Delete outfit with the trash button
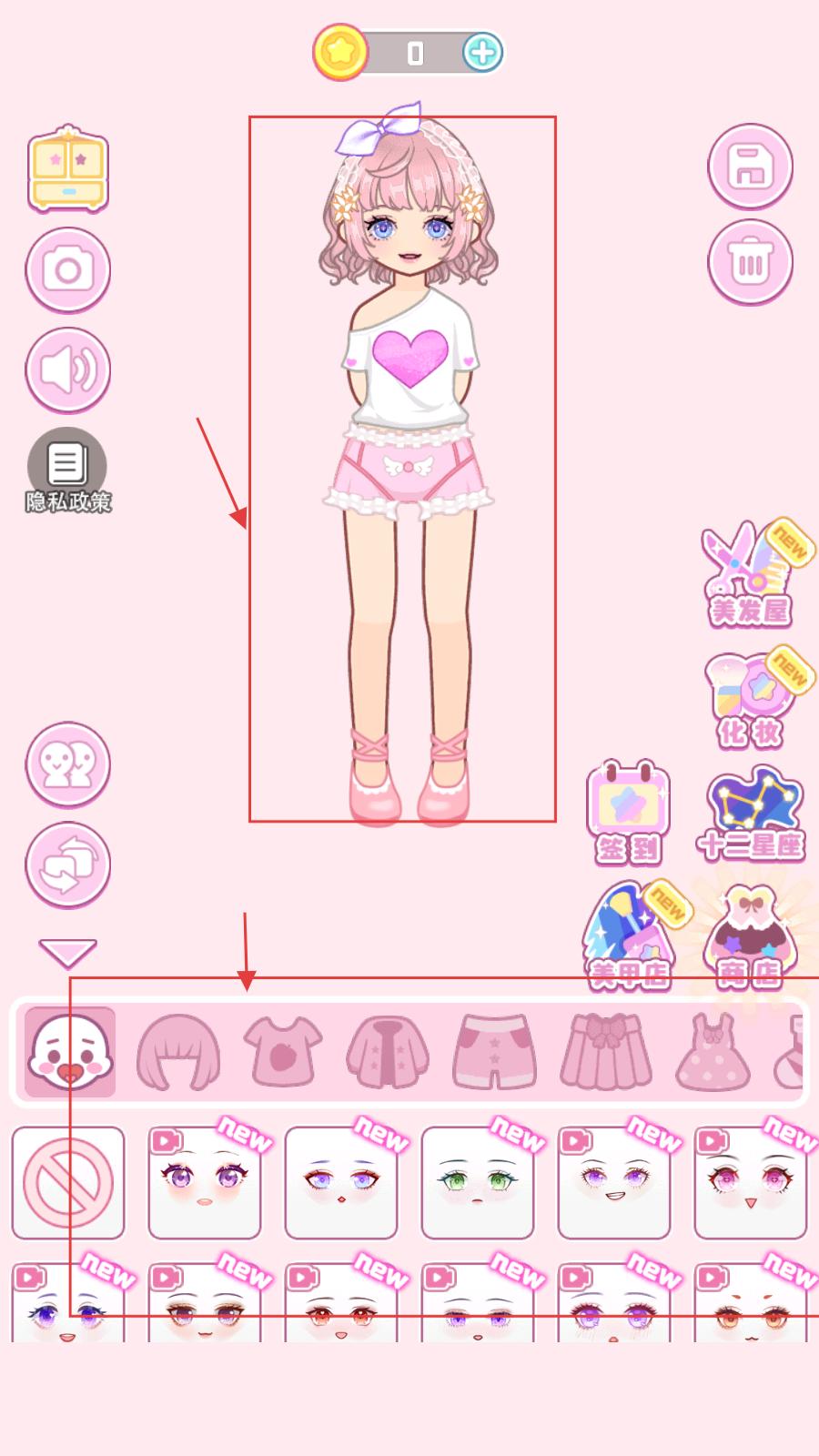Viewport: 819px width, 1456px height. pyautogui.click(x=750, y=263)
